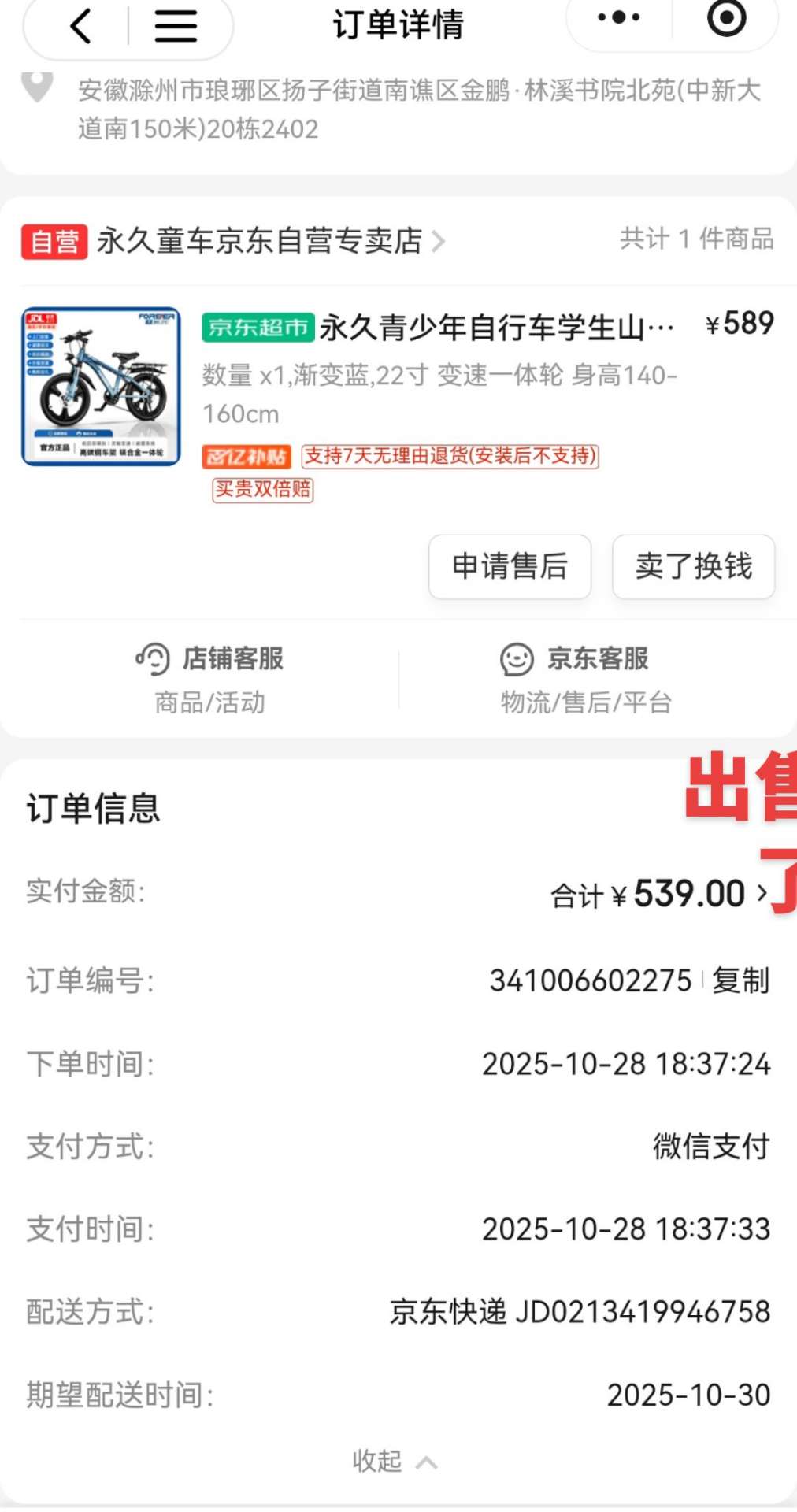Image resolution: width=797 pixels, height=1512 pixels.
Task: Collapse order info with 收起
Action: coord(394,1462)
